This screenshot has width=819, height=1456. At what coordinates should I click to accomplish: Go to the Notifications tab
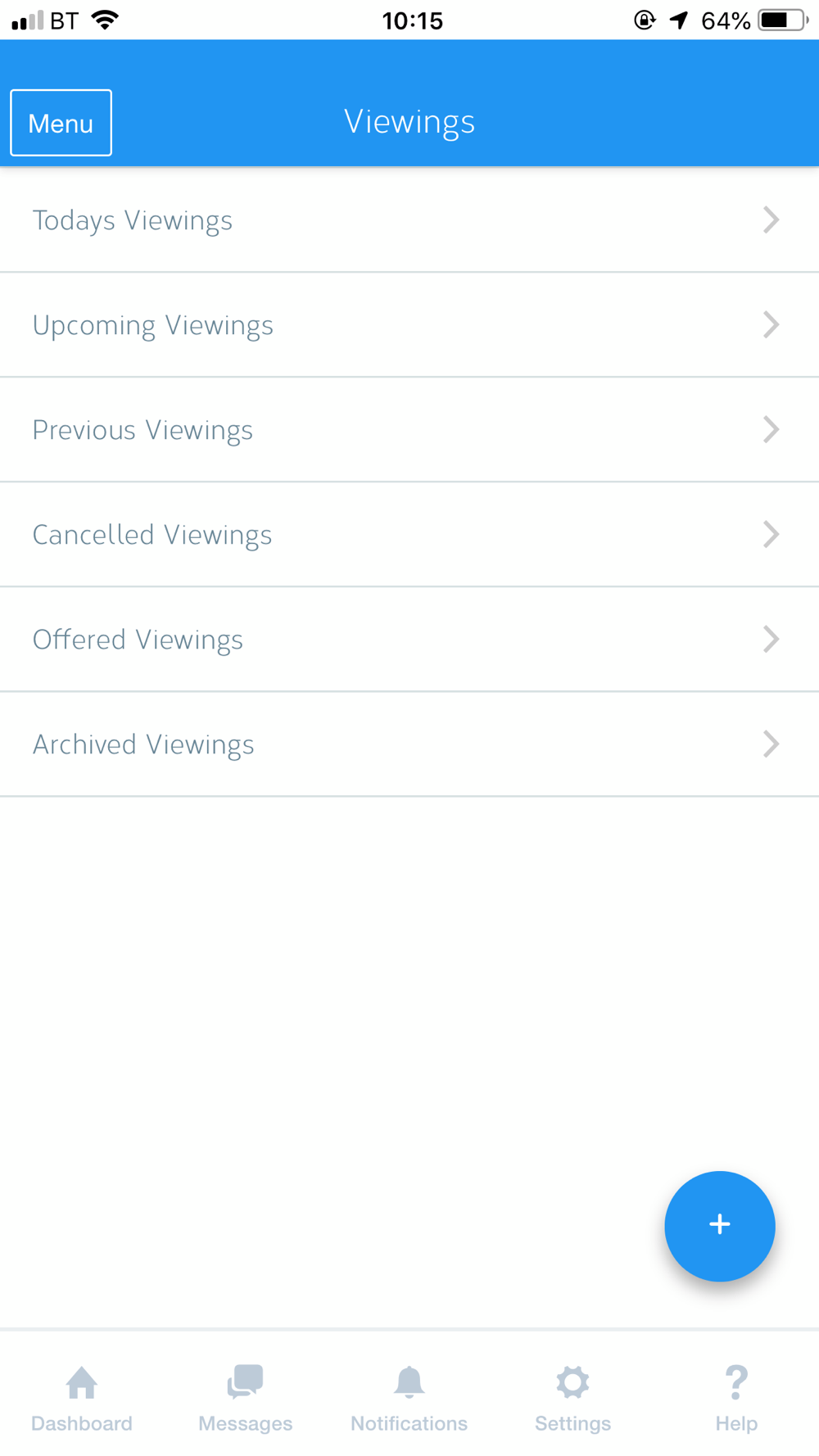coord(409,1399)
